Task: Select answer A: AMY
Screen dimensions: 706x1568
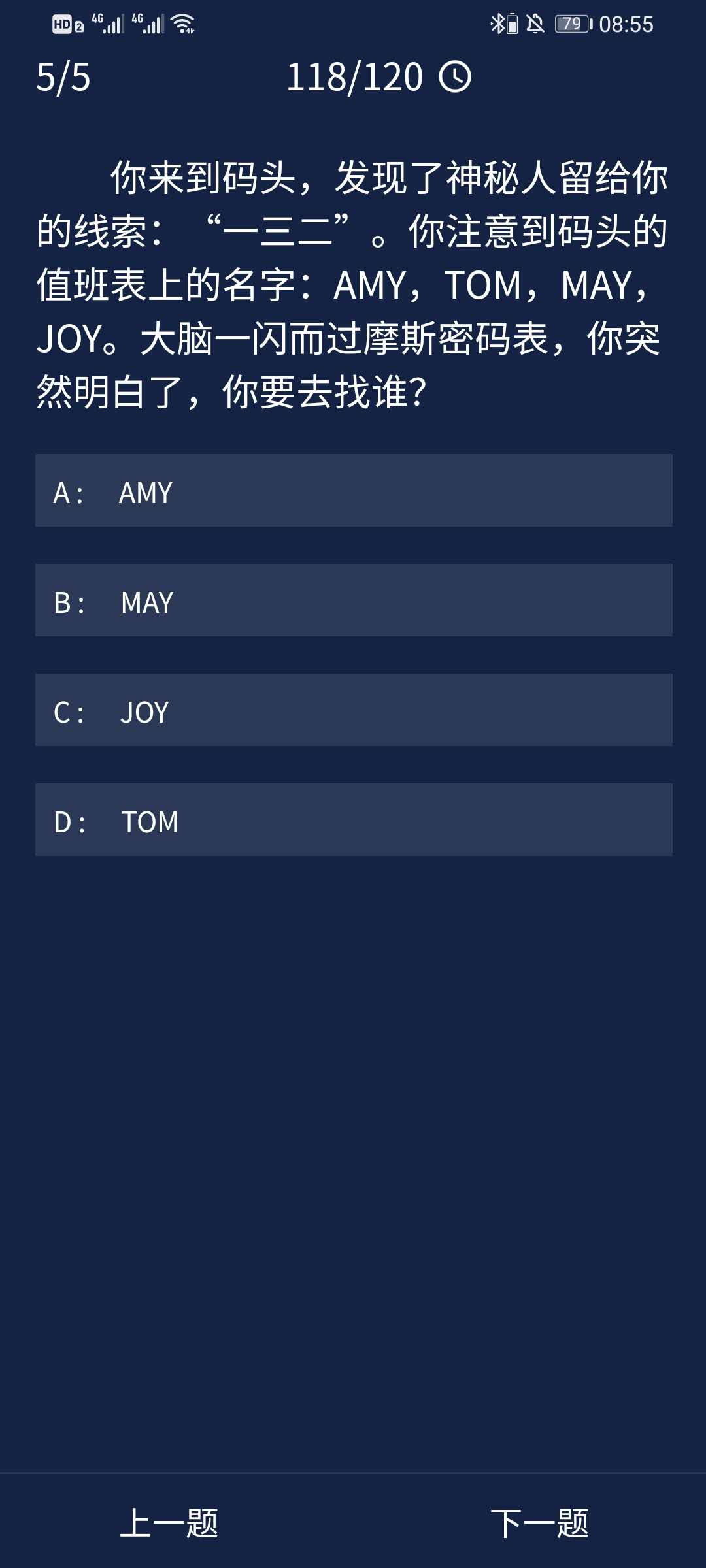Action: tap(353, 491)
